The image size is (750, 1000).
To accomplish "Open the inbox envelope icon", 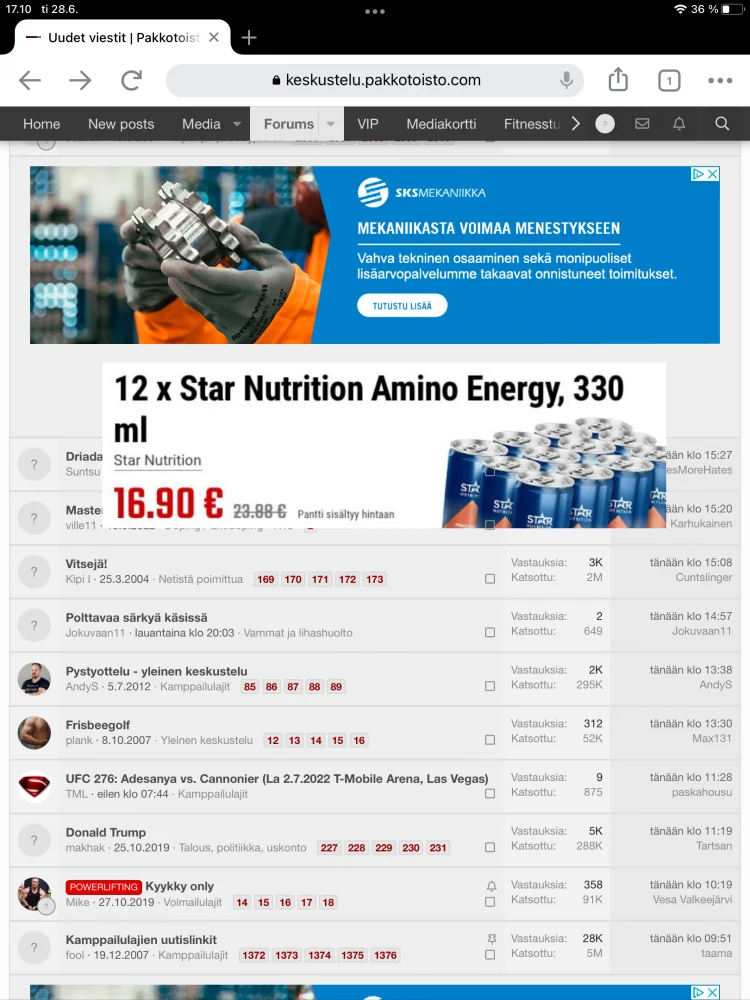I will 642,124.
